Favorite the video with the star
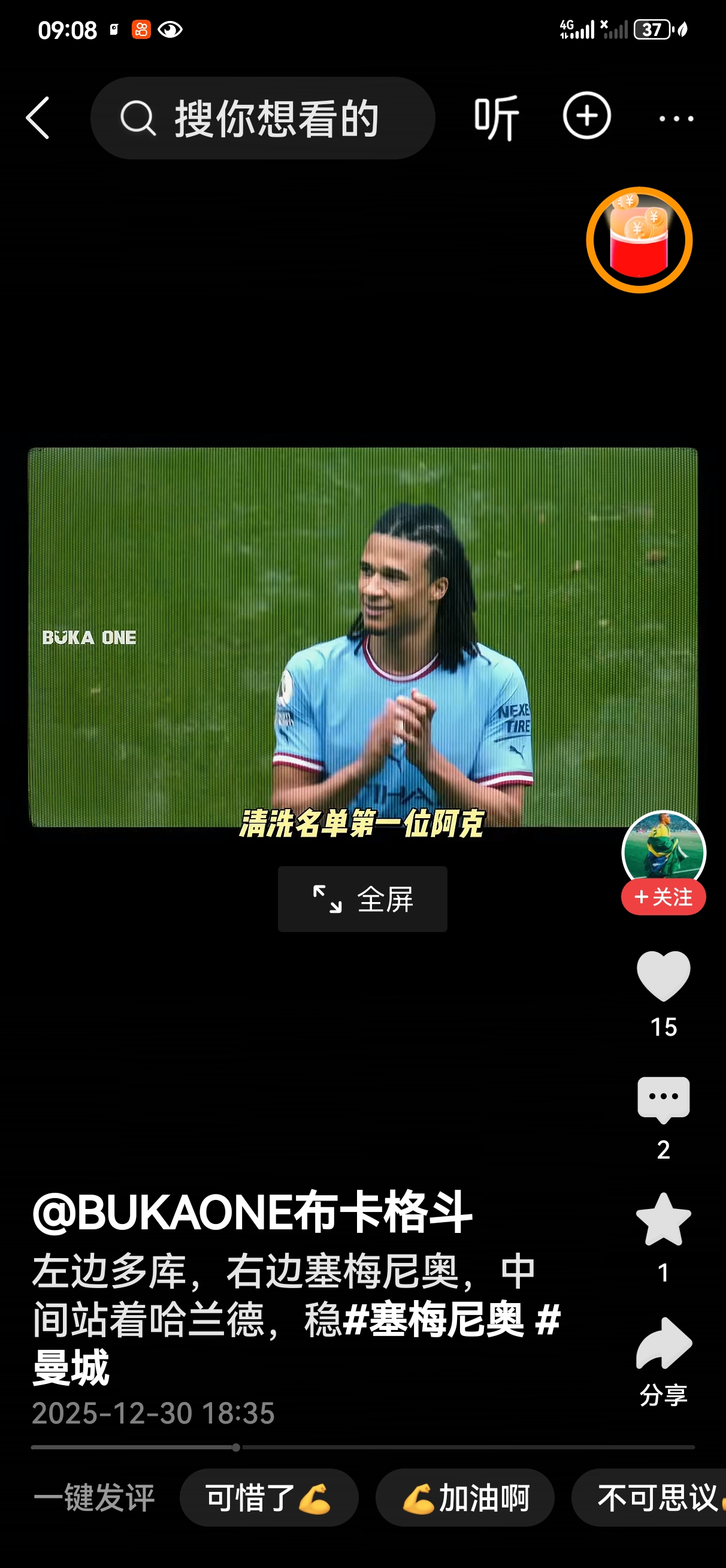Image resolution: width=726 pixels, height=1568 pixels. 663,1220
